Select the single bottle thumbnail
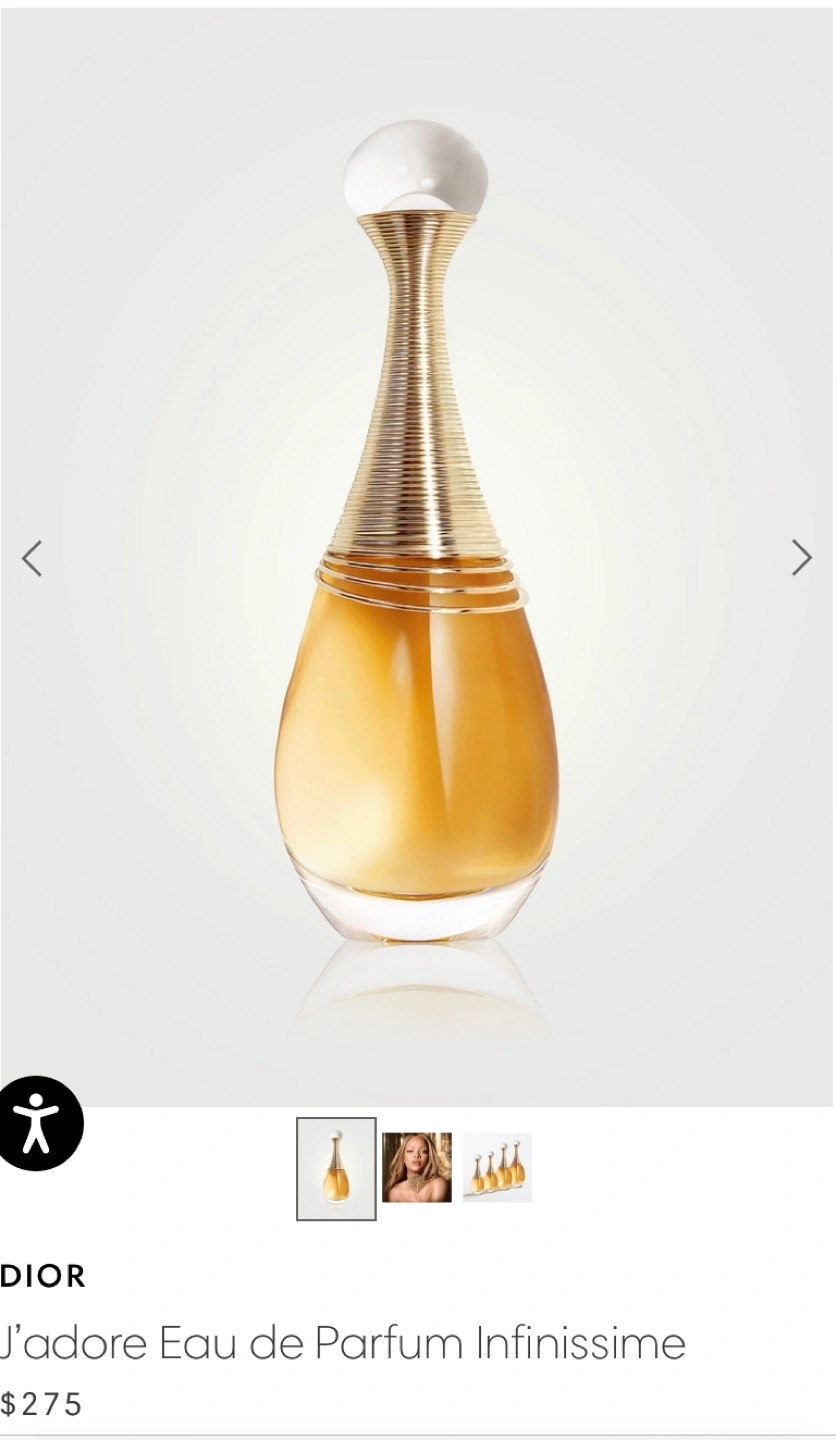Viewport: 836px width, 1440px height. click(x=336, y=1168)
